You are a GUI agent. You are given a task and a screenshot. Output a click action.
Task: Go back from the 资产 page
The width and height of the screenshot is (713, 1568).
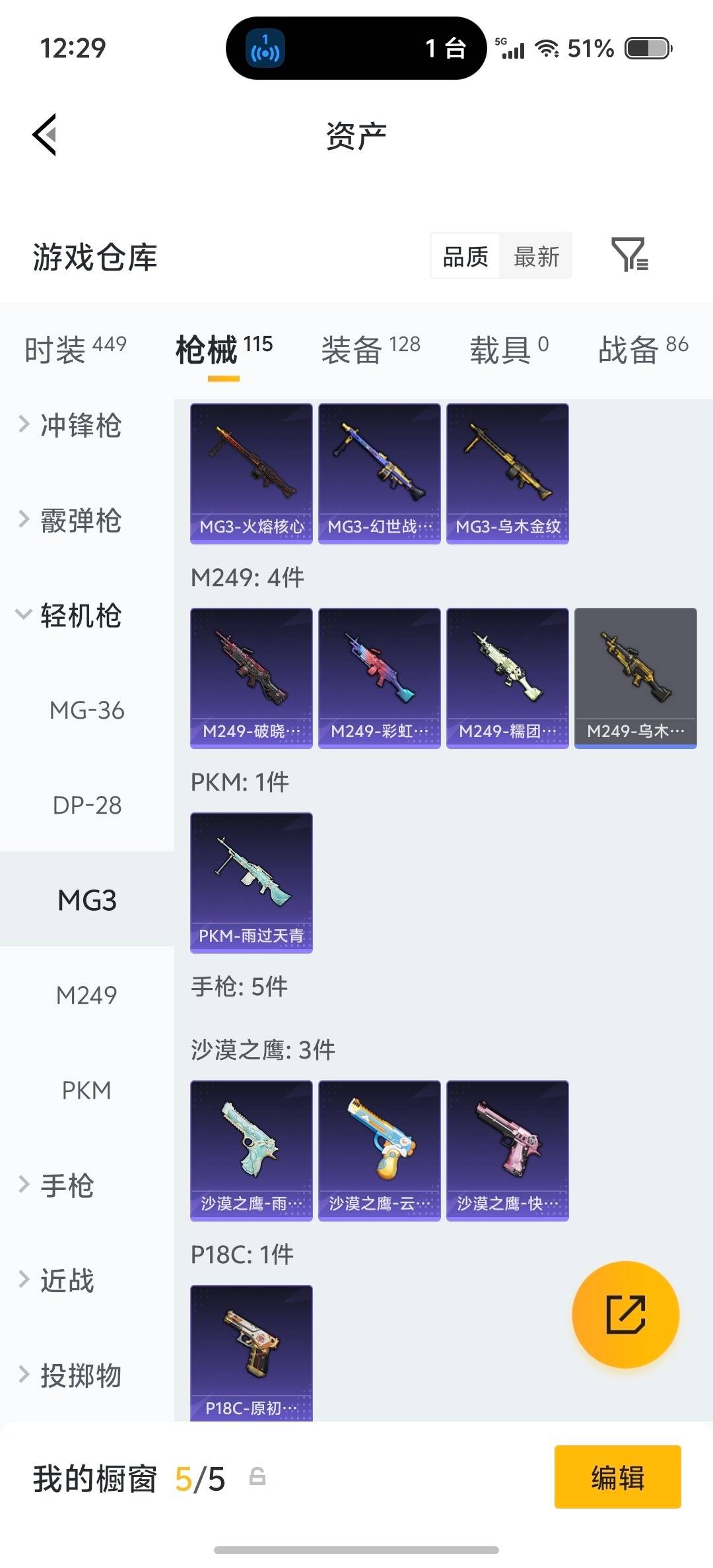click(x=45, y=135)
